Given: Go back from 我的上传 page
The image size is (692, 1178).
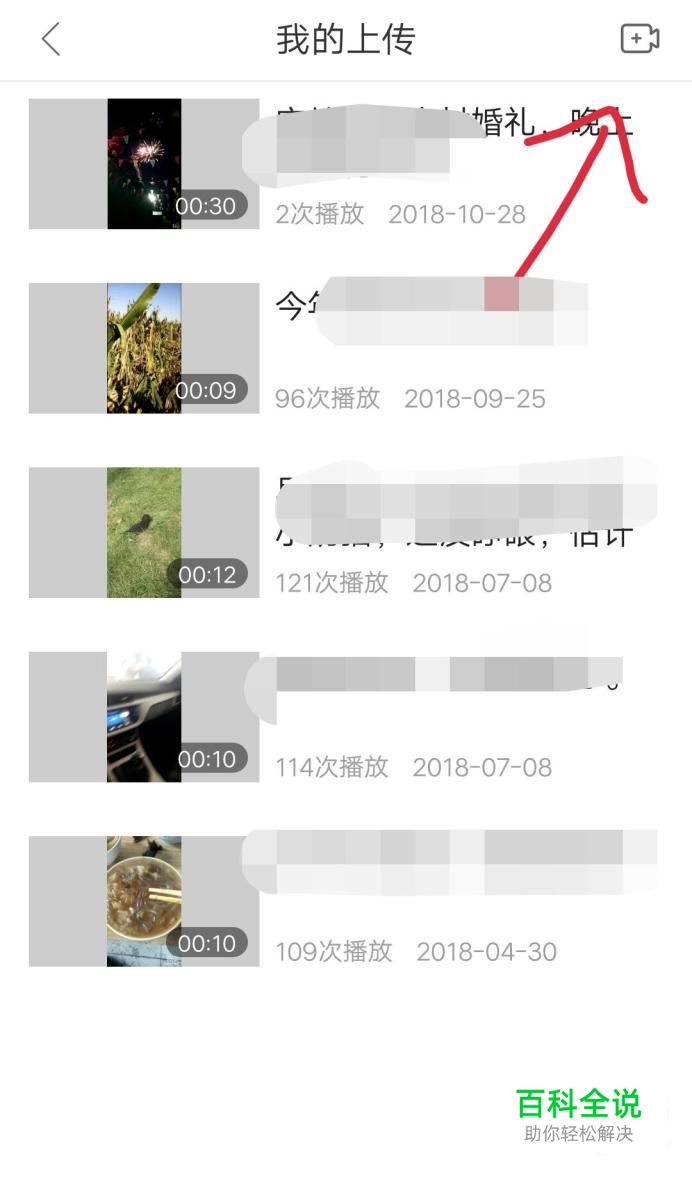Looking at the screenshot, I should click(51, 40).
